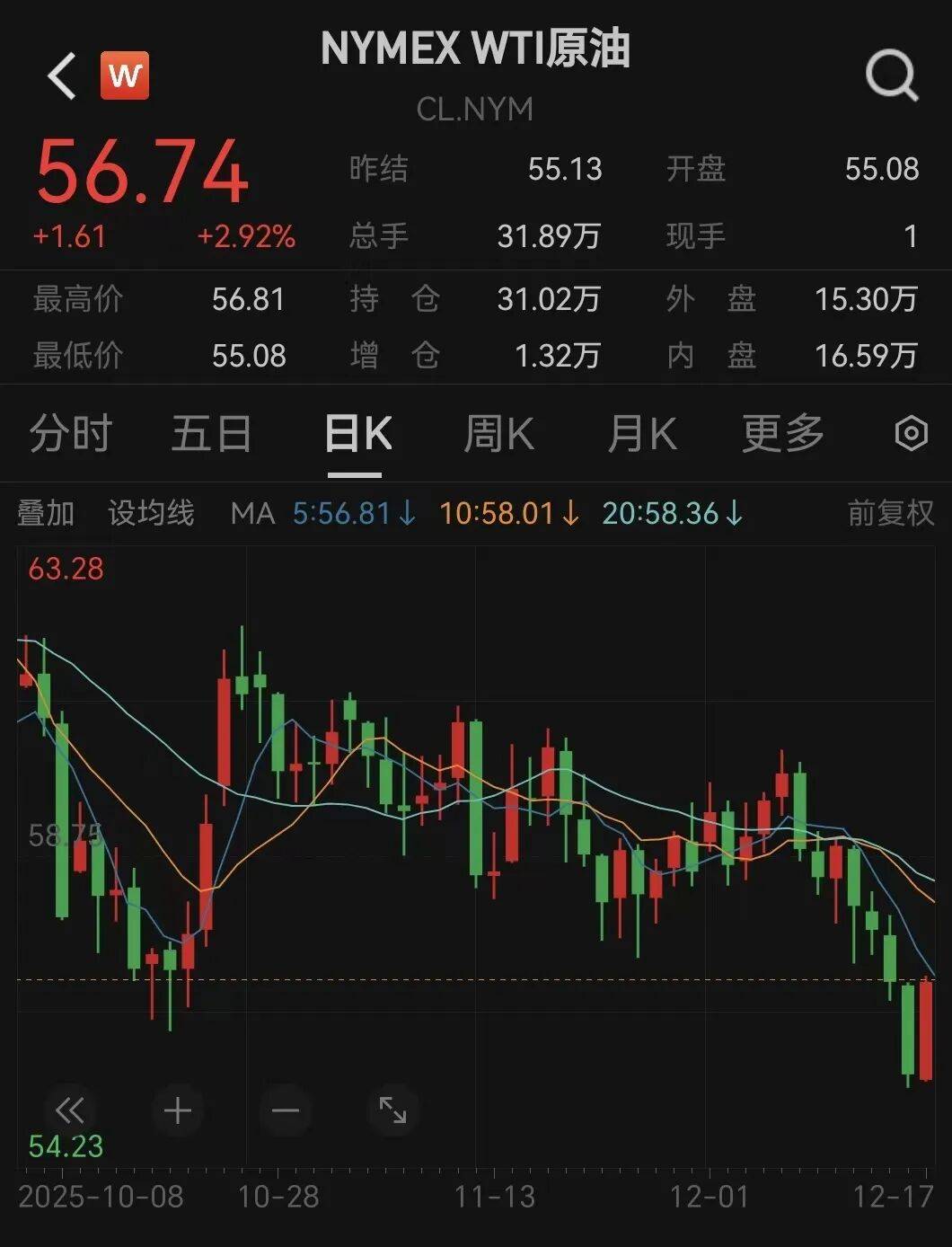
Task: Open 设均线 moving average settings
Action: tap(151, 514)
